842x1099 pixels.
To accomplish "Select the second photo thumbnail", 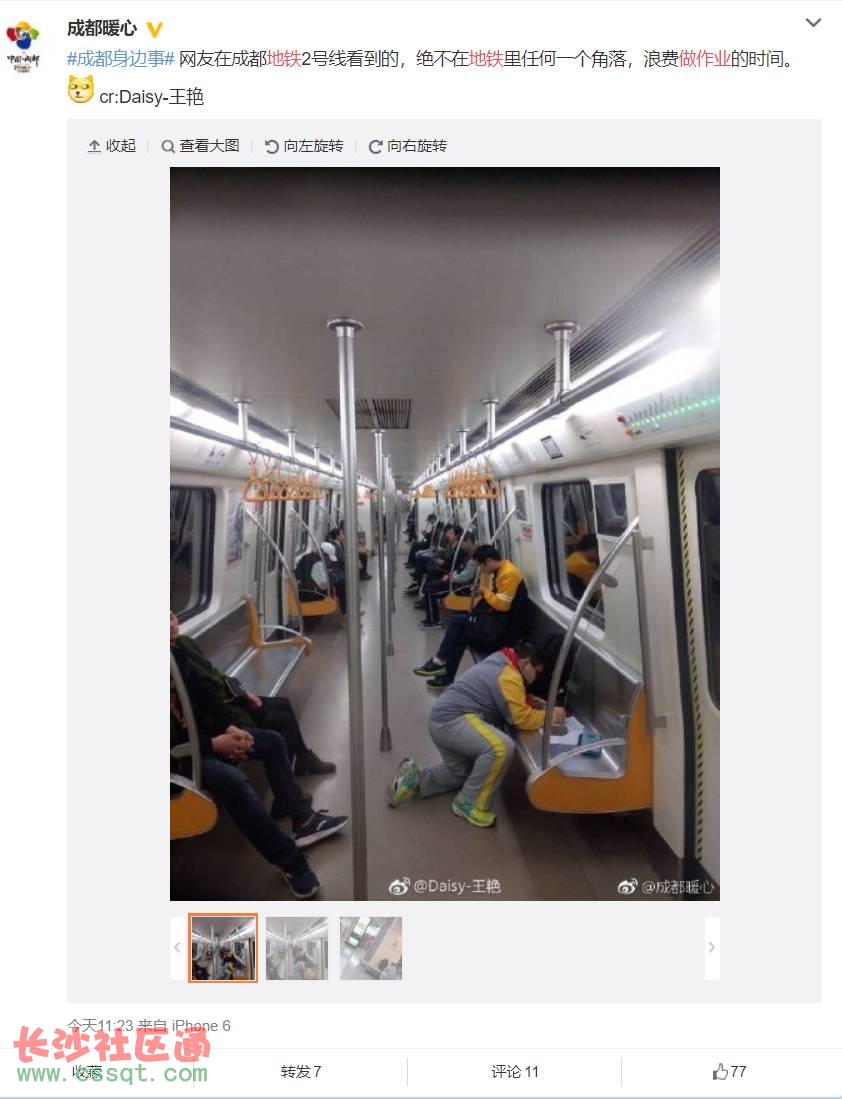I will pyautogui.click(x=297, y=948).
